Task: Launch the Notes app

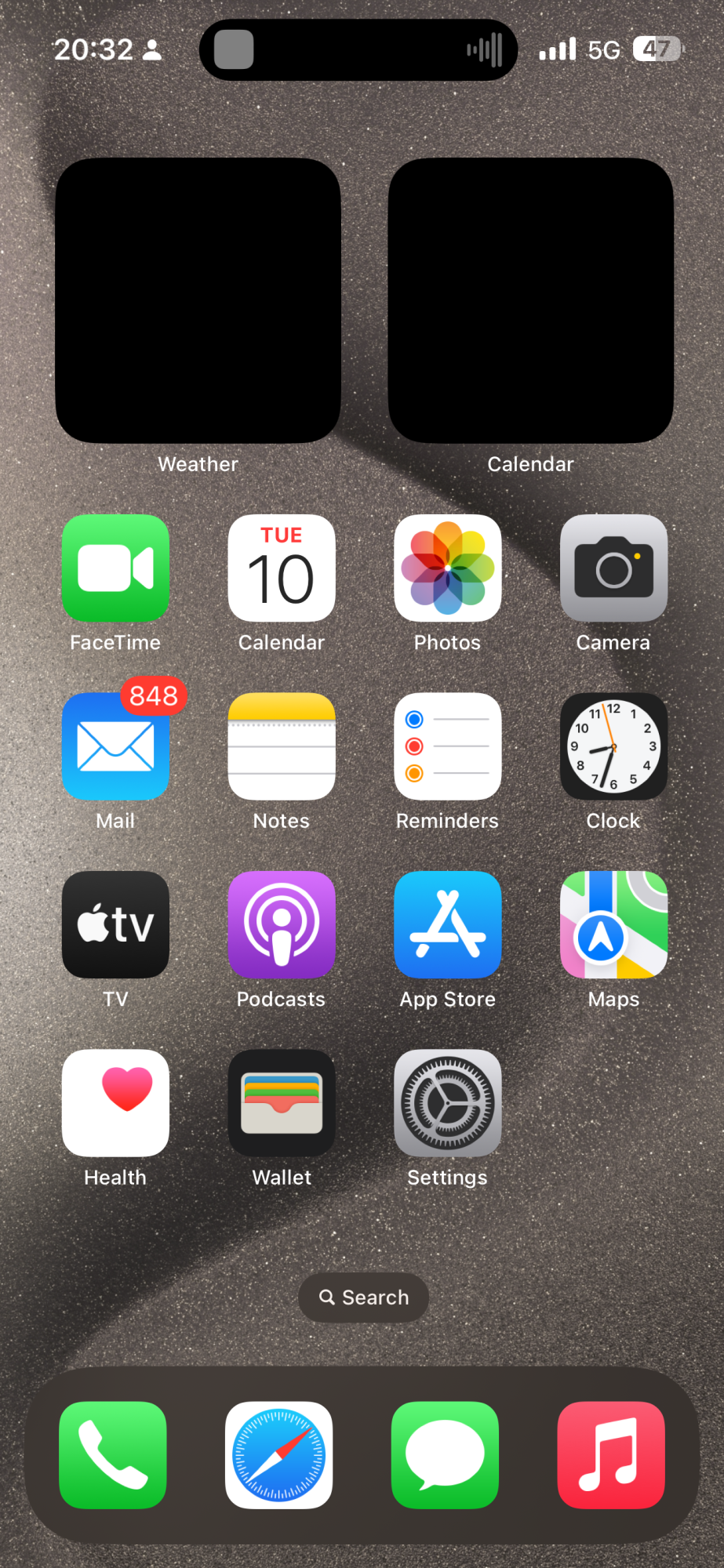Action: coord(282,746)
